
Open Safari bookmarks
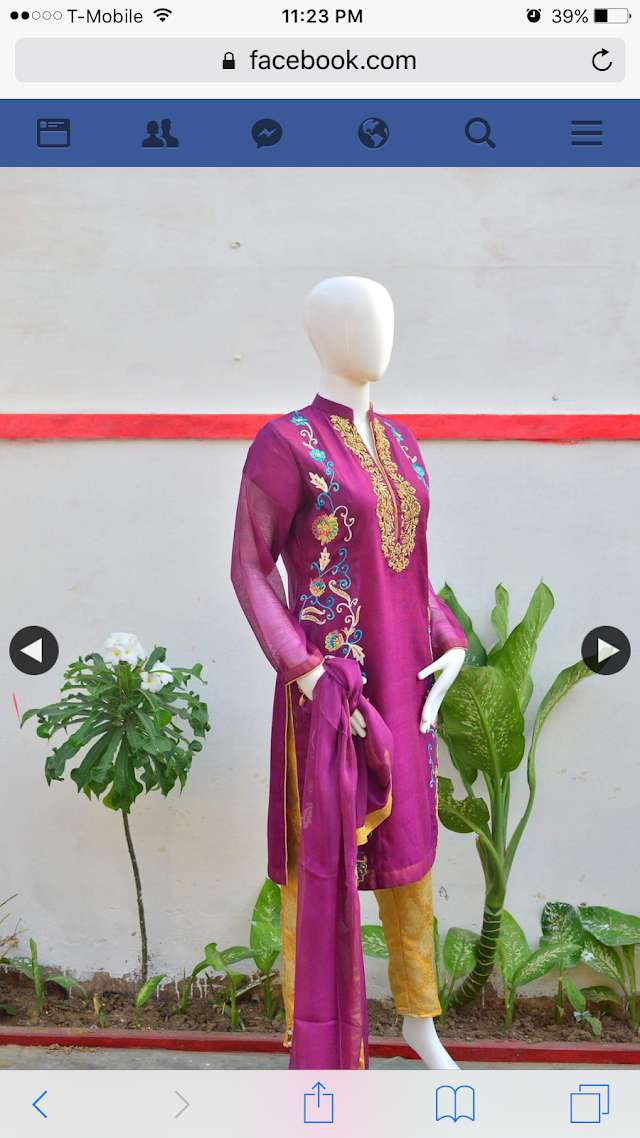(x=455, y=1104)
